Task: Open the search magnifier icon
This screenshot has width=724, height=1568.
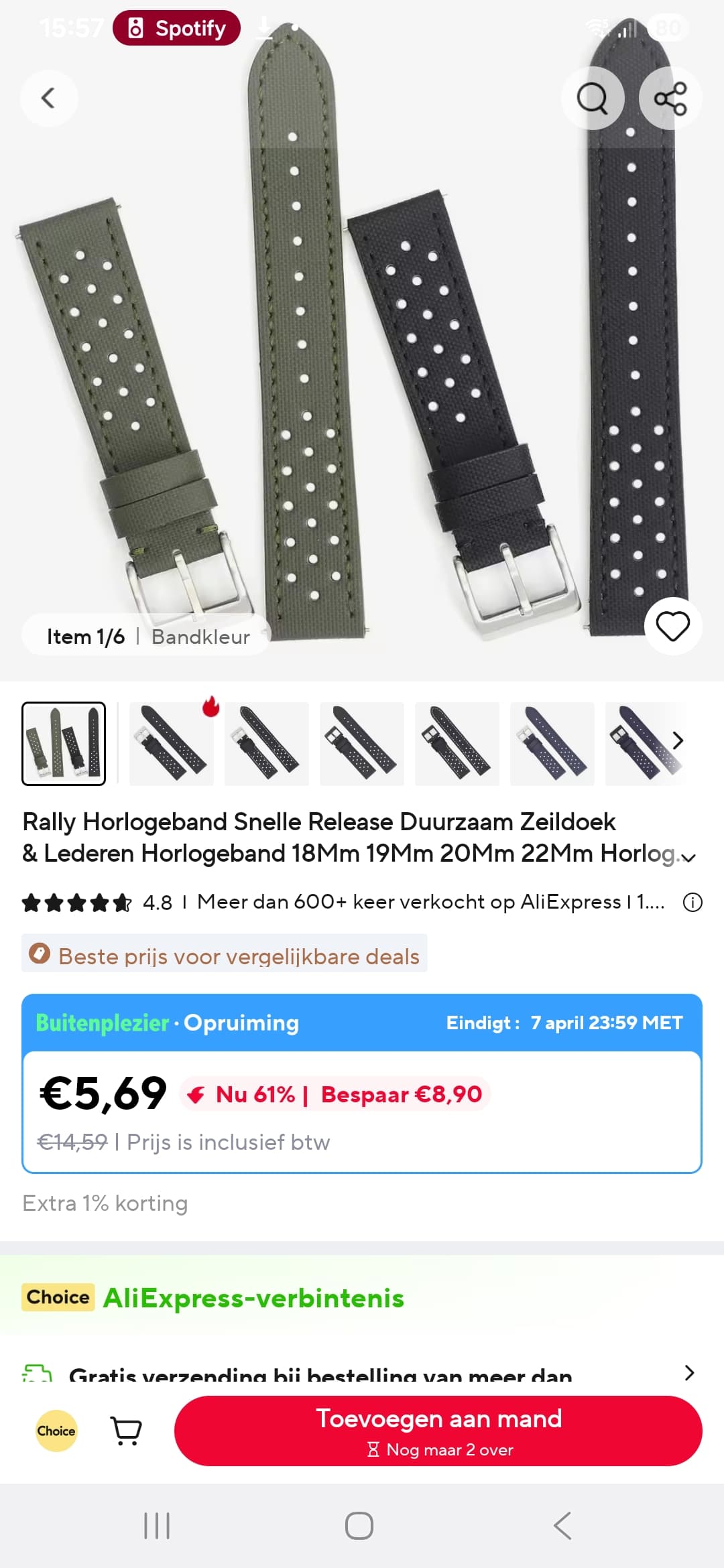Action: pos(593,99)
